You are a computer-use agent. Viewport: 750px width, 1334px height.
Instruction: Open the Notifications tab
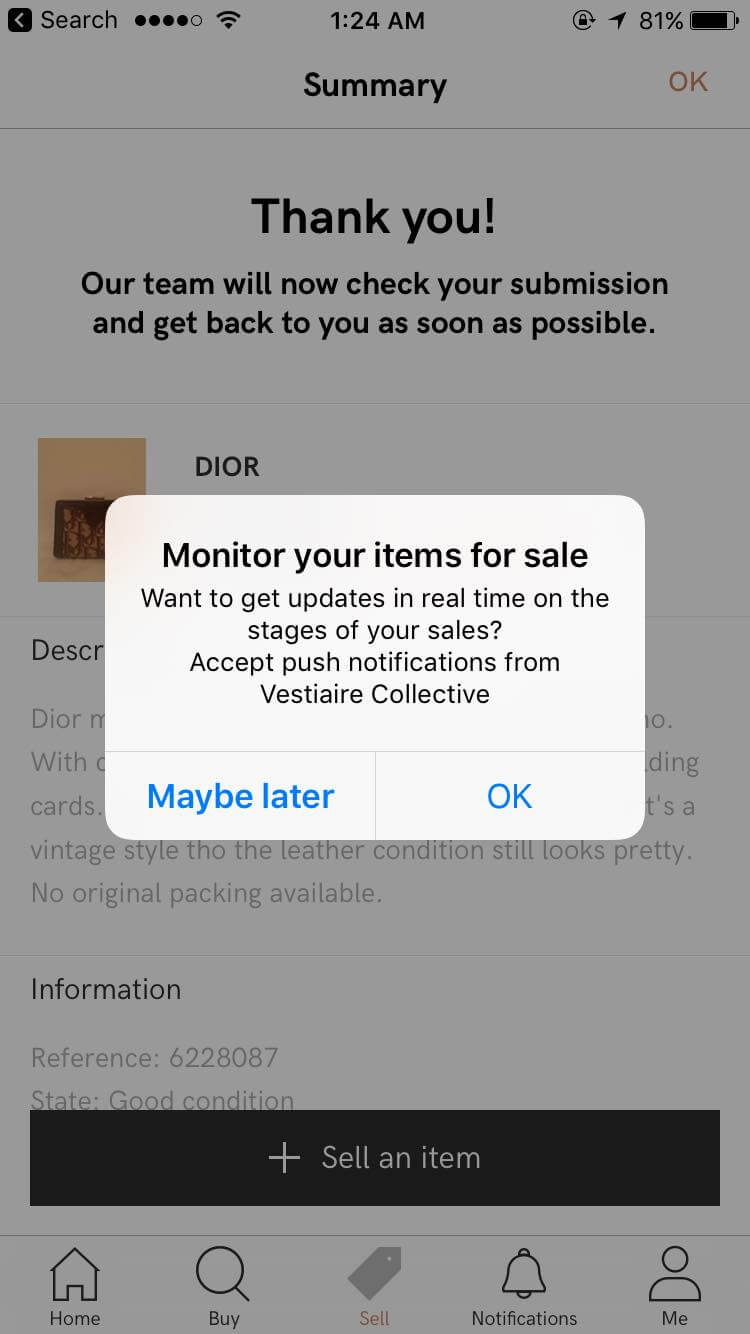pyautogui.click(x=524, y=1286)
